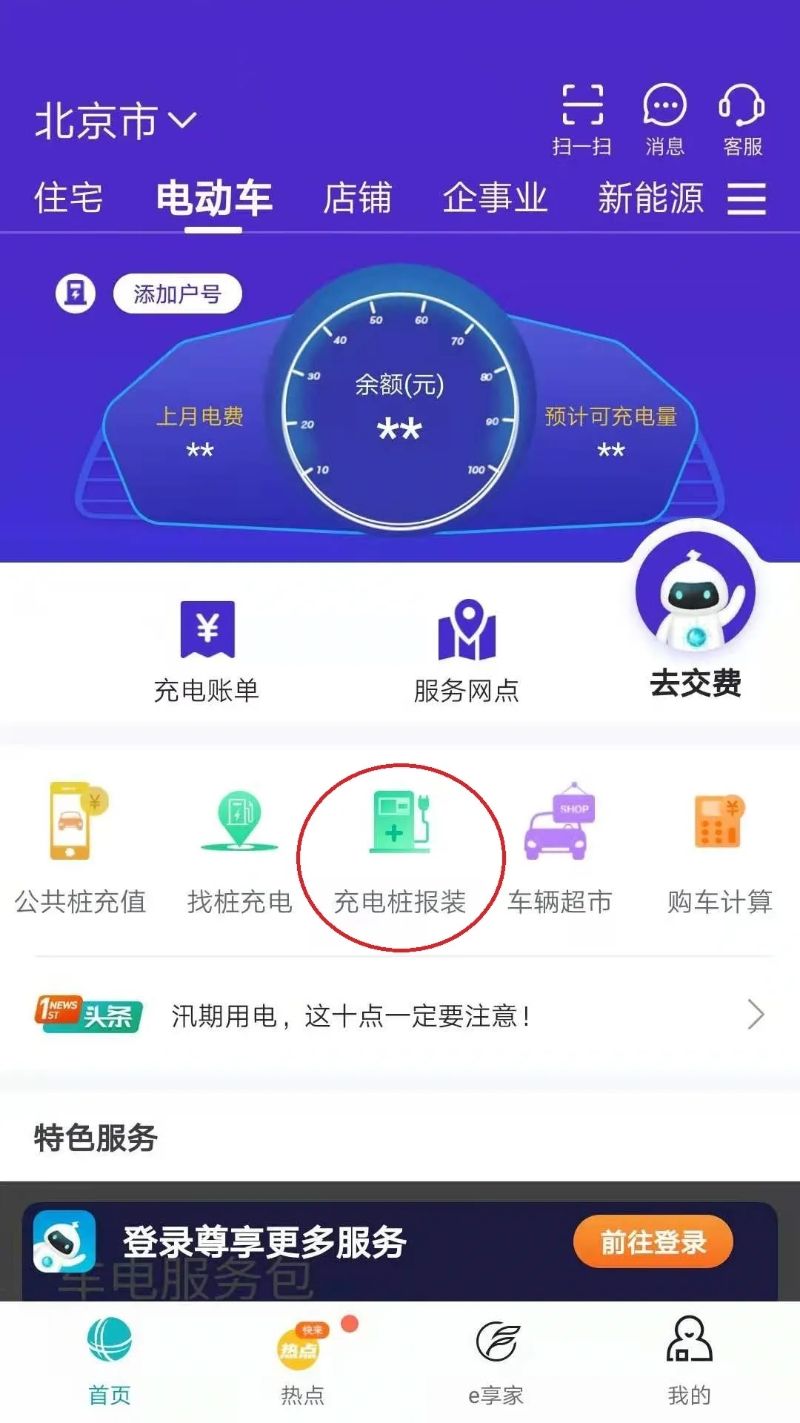The height and width of the screenshot is (1423, 800).
Task: Switch to the 企事业 tab
Action: (x=495, y=197)
